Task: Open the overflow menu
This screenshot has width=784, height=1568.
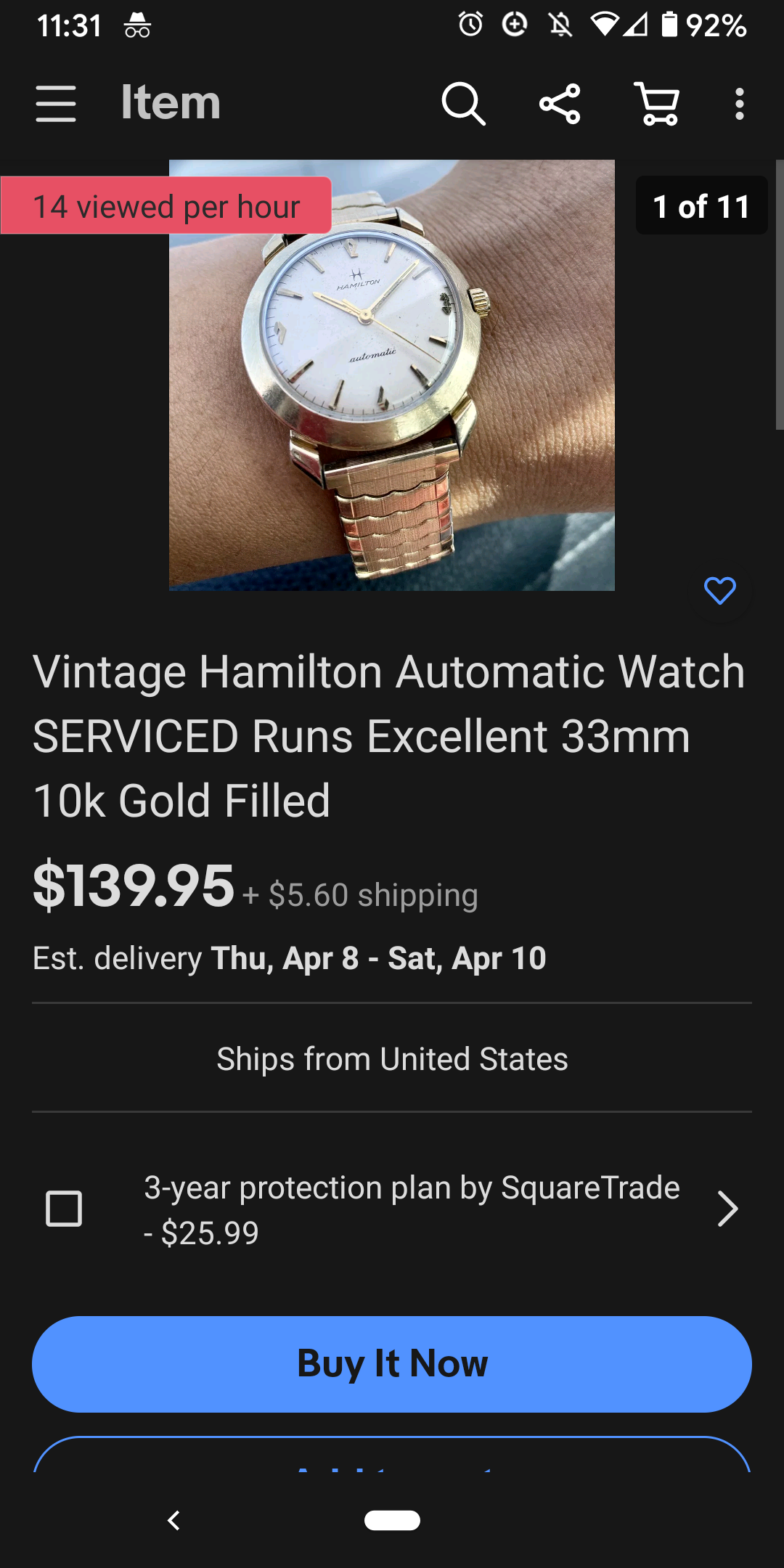Action: (x=739, y=104)
